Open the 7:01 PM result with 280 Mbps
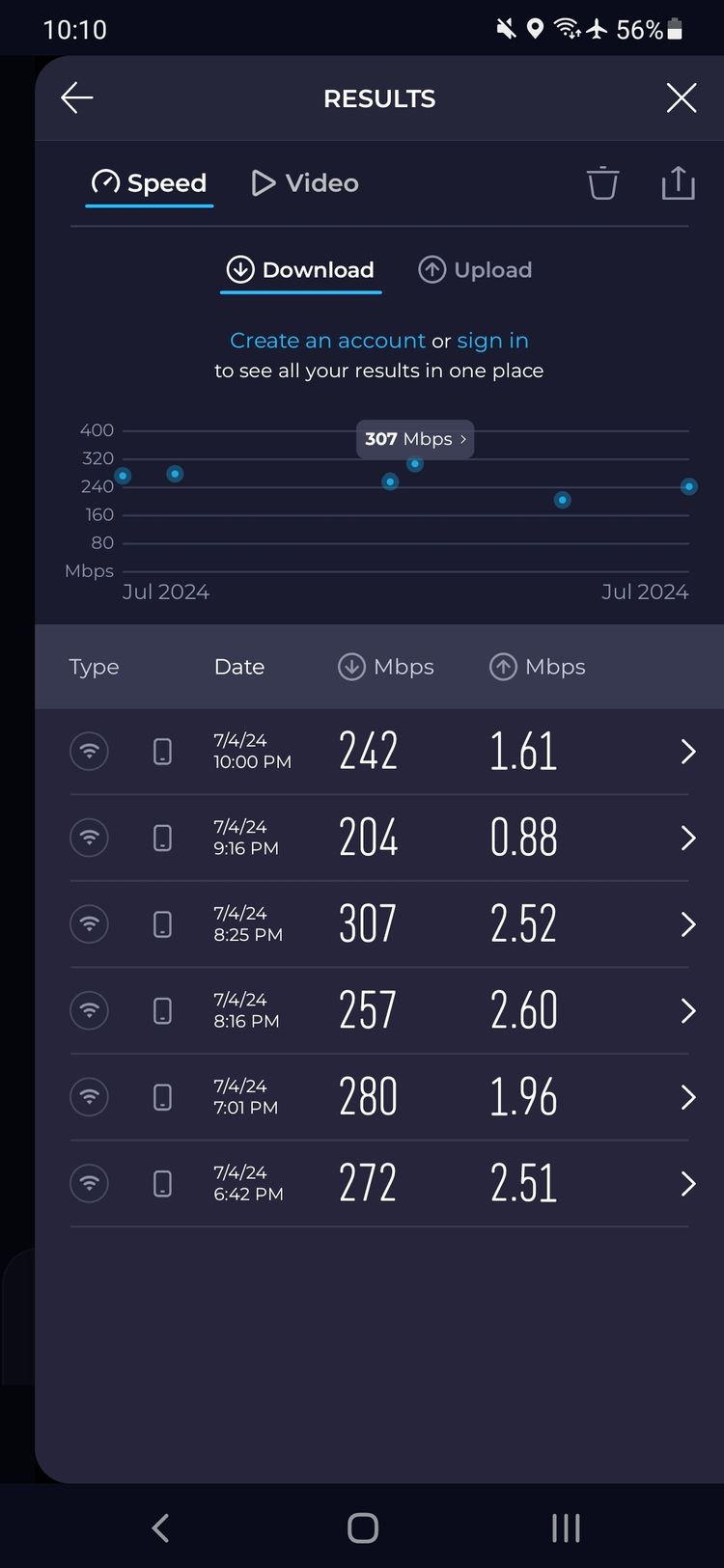The width and height of the screenshot is (724, 1568). click(x=379, y=1097)
